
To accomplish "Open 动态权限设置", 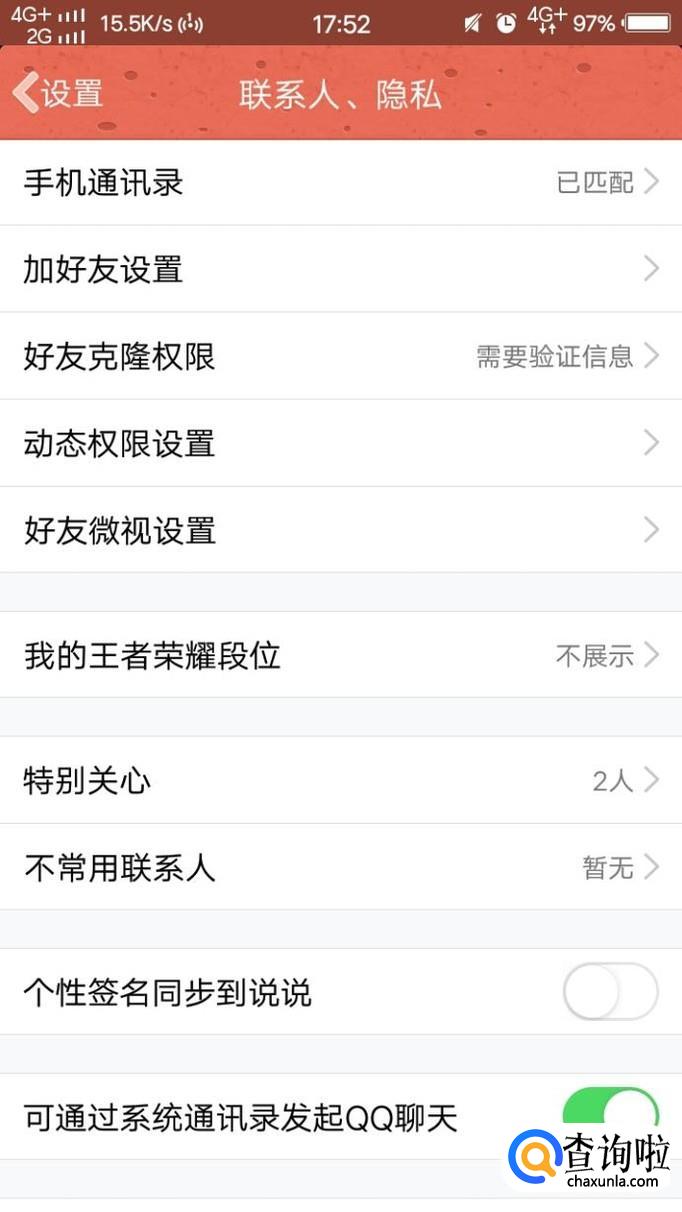I will point(340,443).
